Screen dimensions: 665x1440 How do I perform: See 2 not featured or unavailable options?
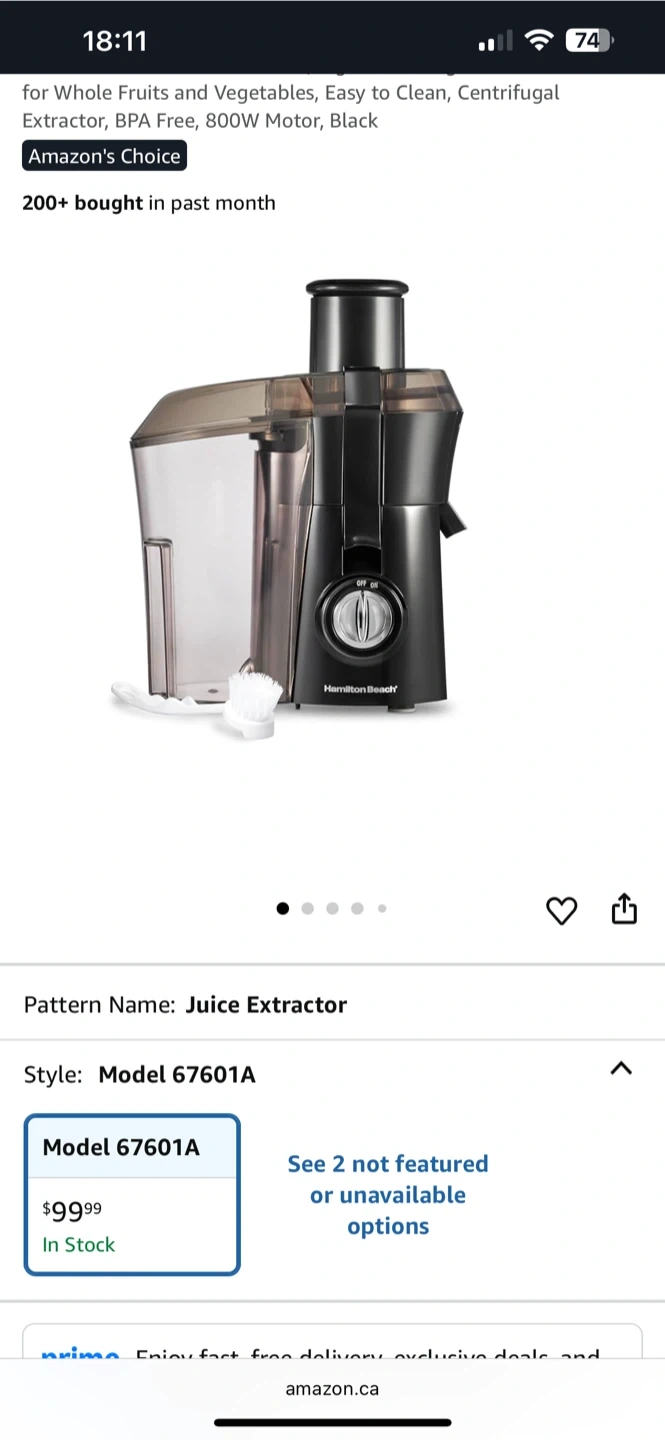coord(388,1195)
